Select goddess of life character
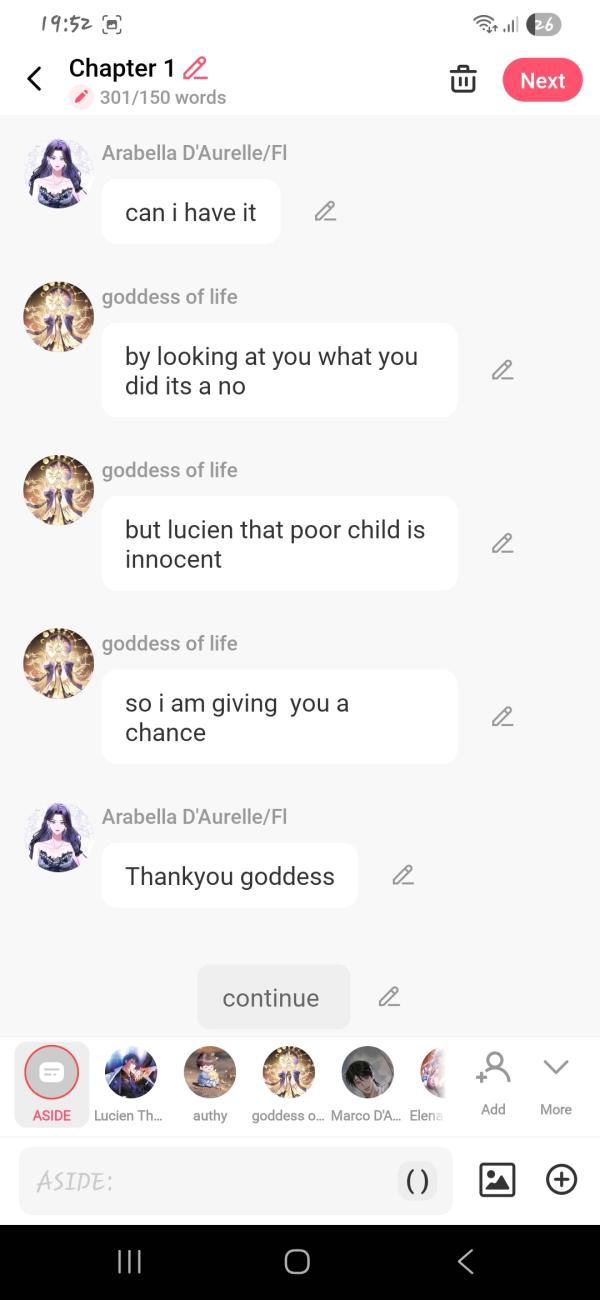600x1300 pixels. 288,1084
